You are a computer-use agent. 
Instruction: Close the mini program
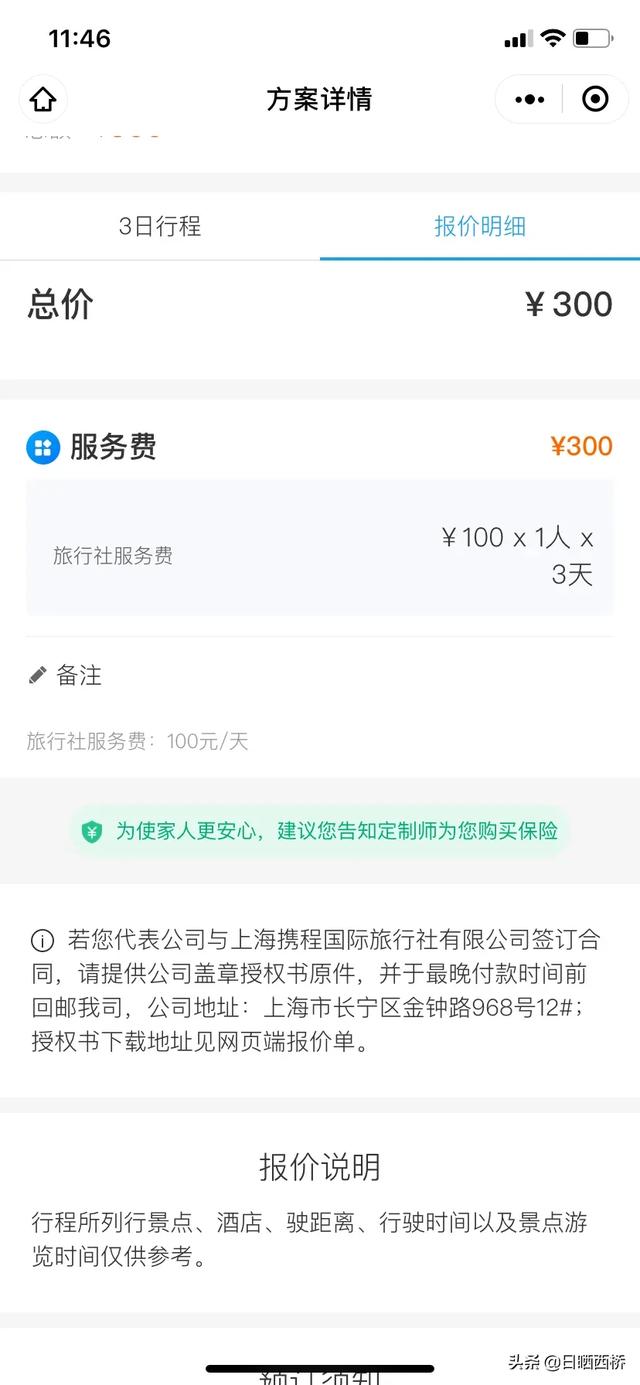(595, 99)
